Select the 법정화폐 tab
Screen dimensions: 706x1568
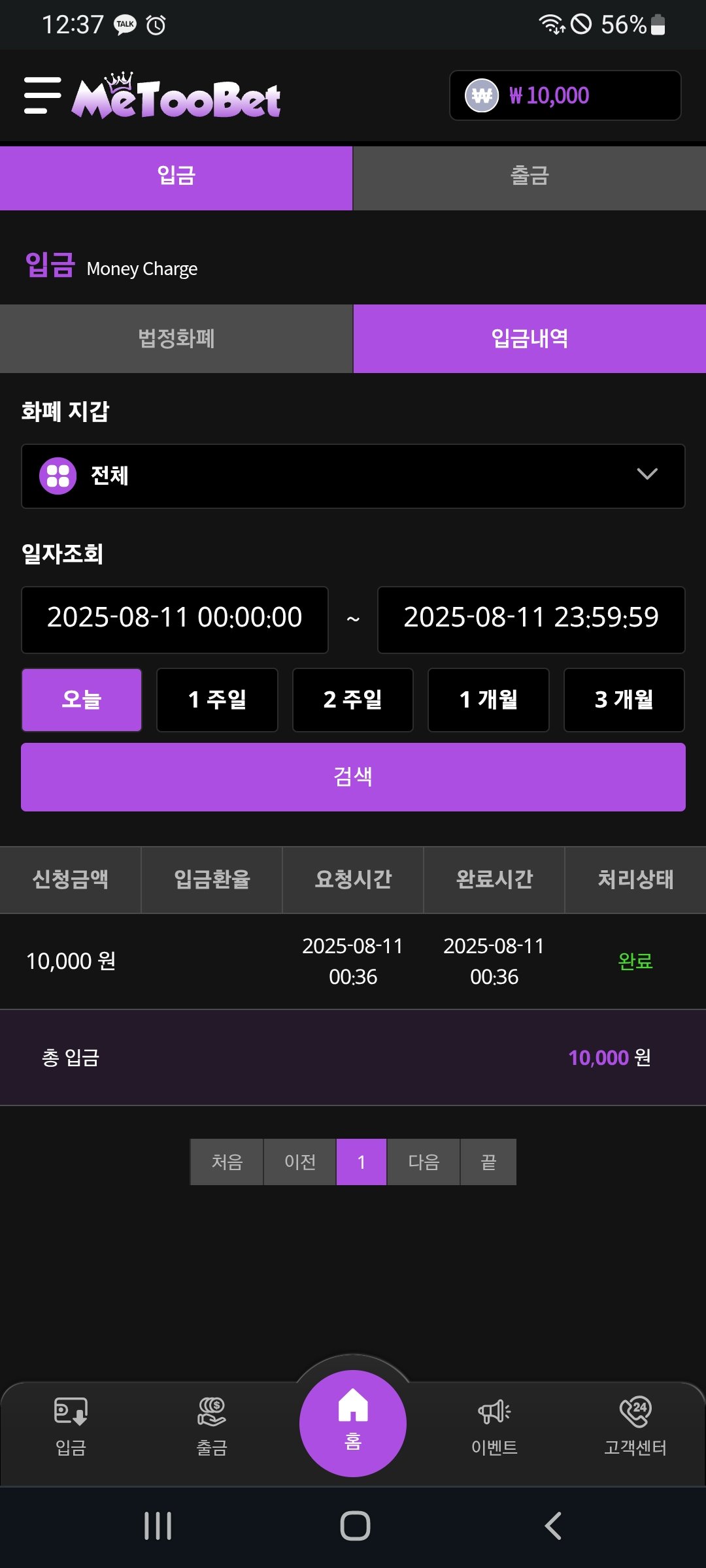tap(176, 338)
